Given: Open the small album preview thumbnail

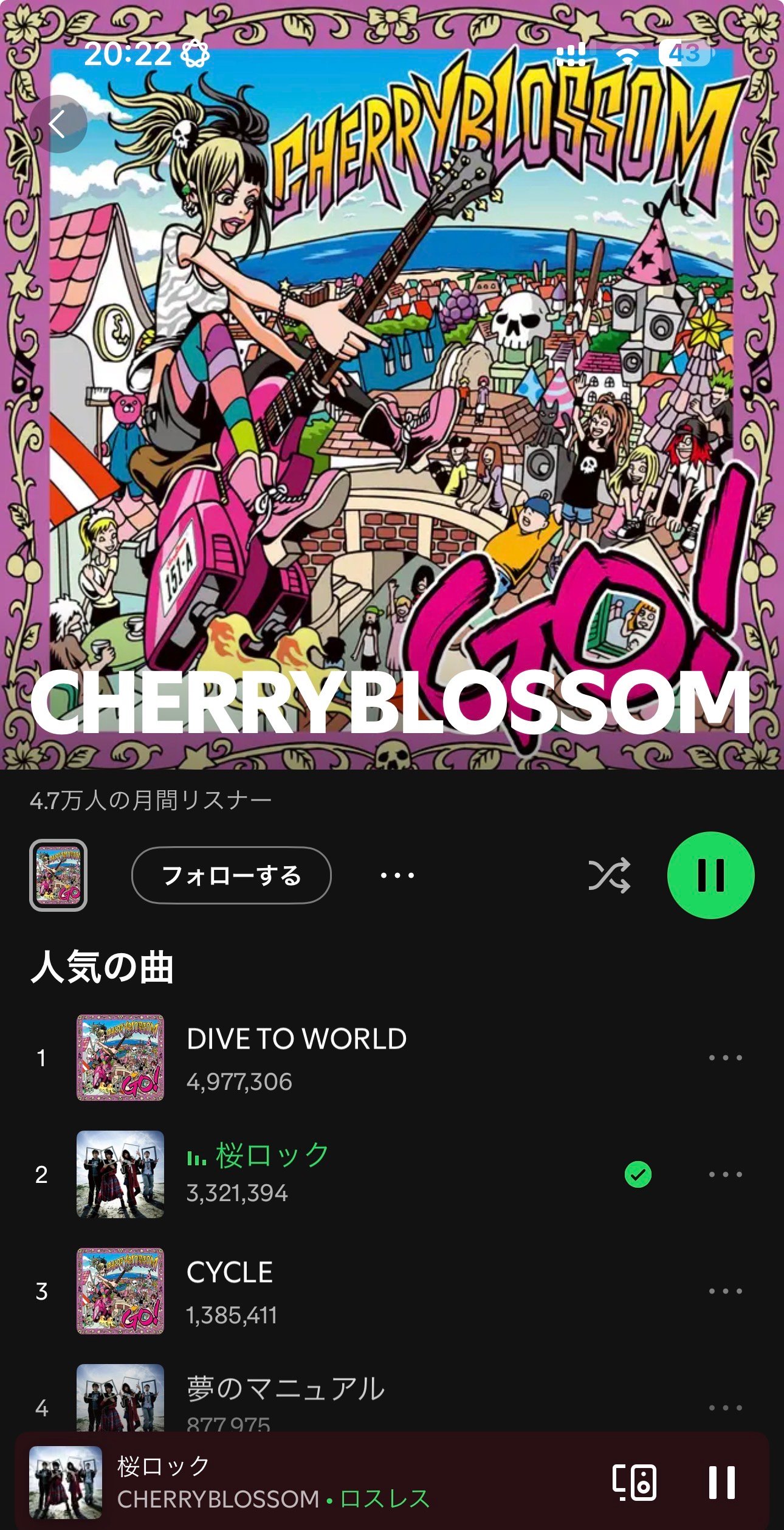Looking at the screenshot, I should [x=58, y=875].
